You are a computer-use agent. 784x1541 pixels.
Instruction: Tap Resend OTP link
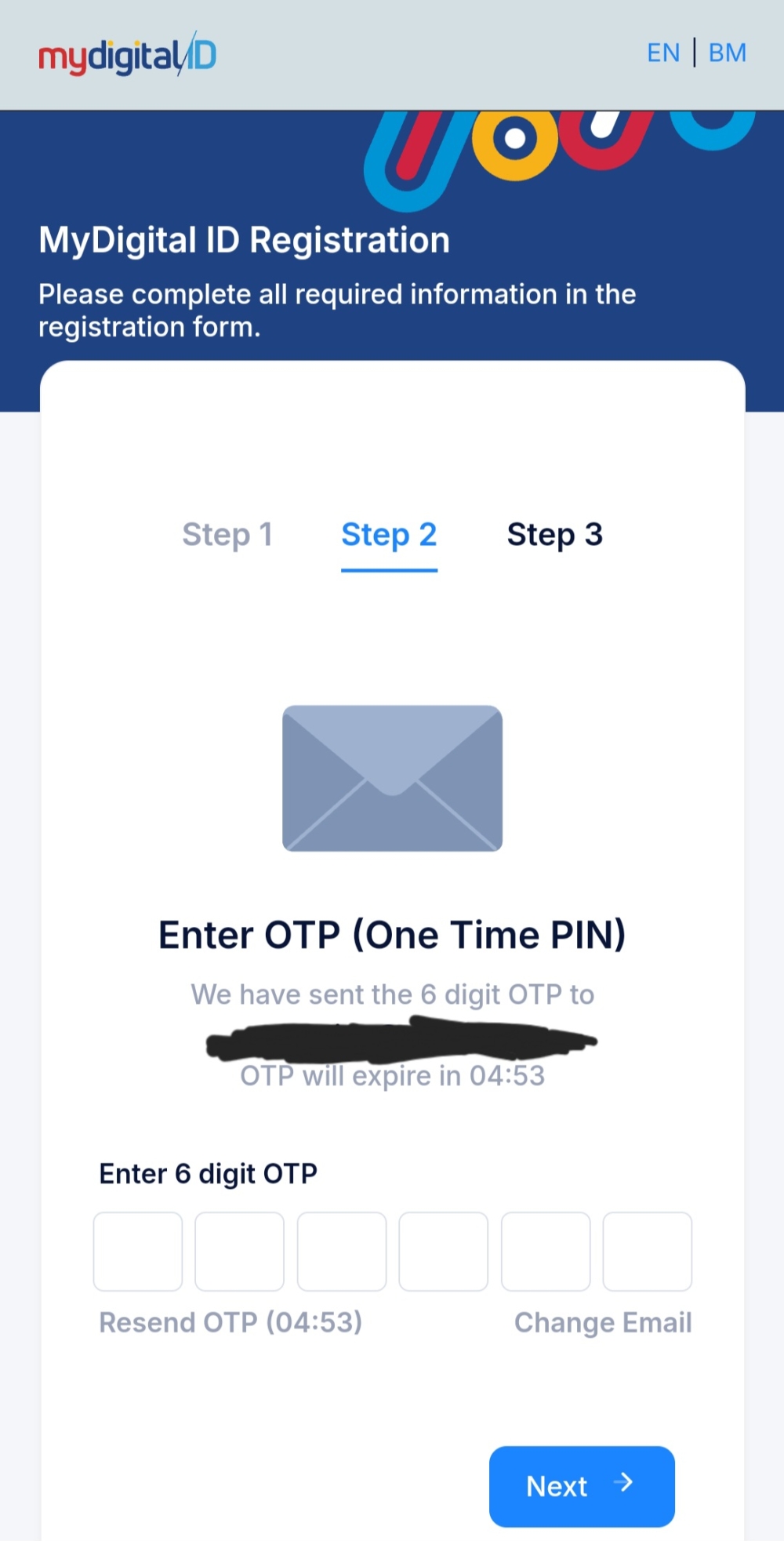230,1322
